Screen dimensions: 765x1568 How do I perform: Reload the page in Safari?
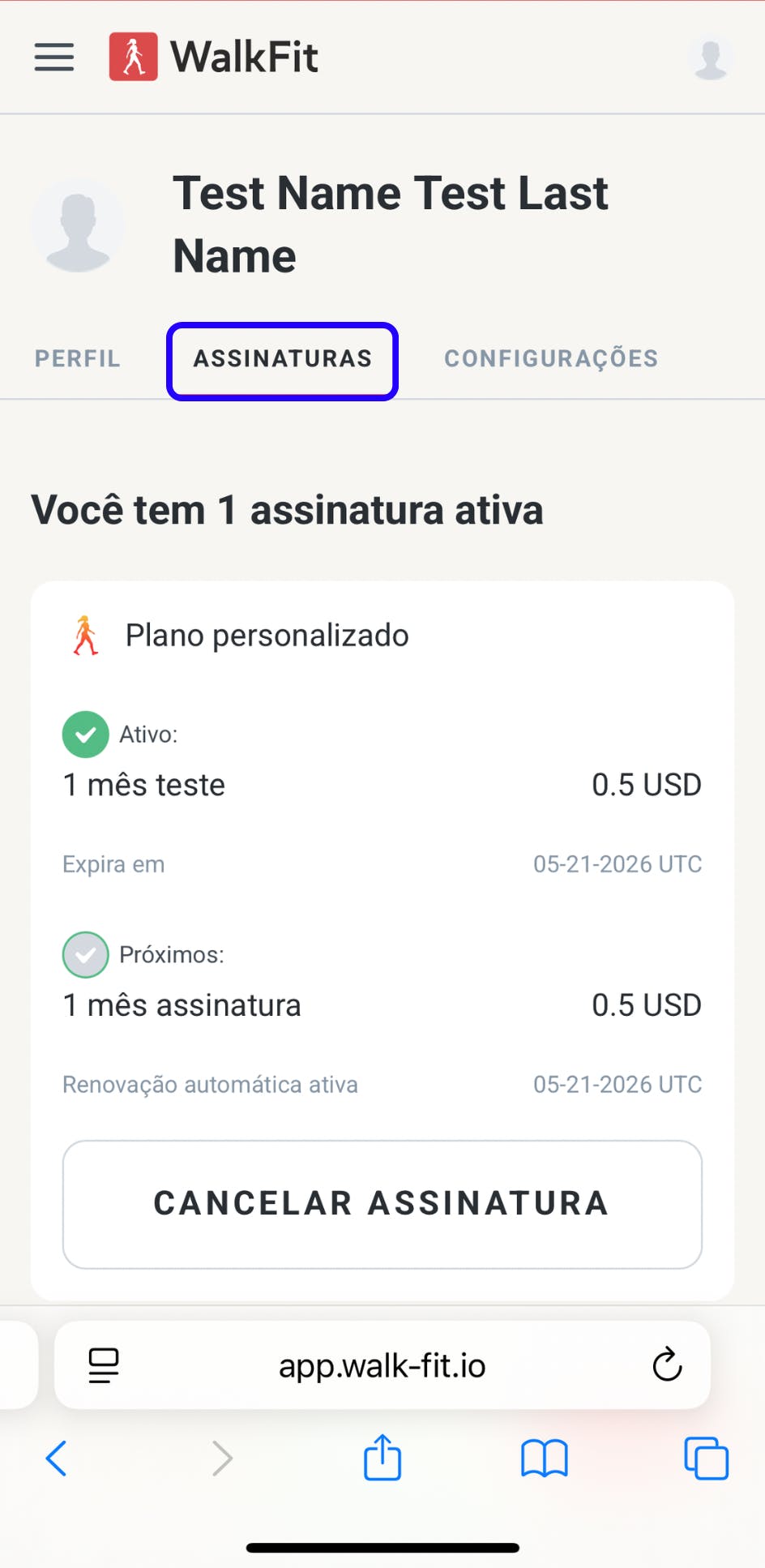(667, 1365)
